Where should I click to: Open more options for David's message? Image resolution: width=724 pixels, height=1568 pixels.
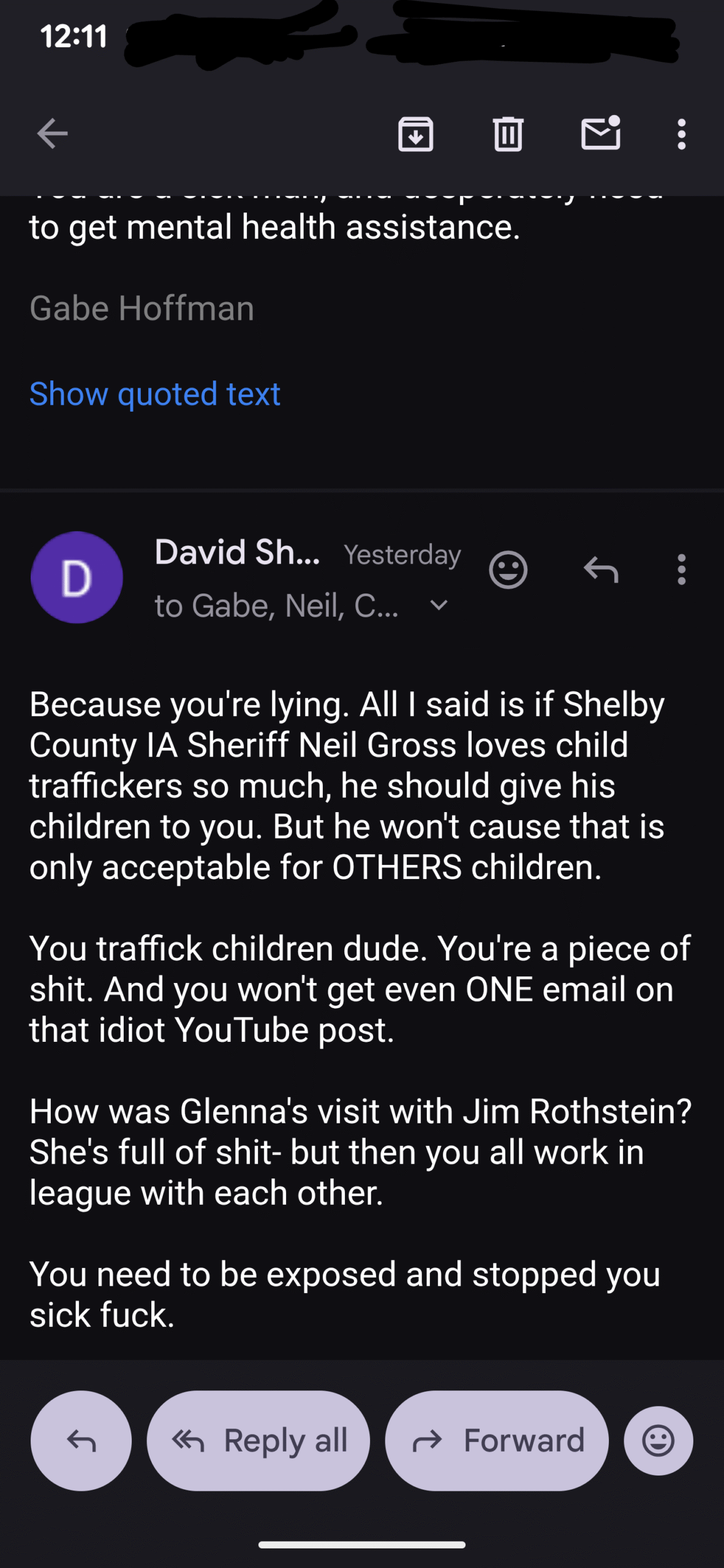tap(681, 570)
